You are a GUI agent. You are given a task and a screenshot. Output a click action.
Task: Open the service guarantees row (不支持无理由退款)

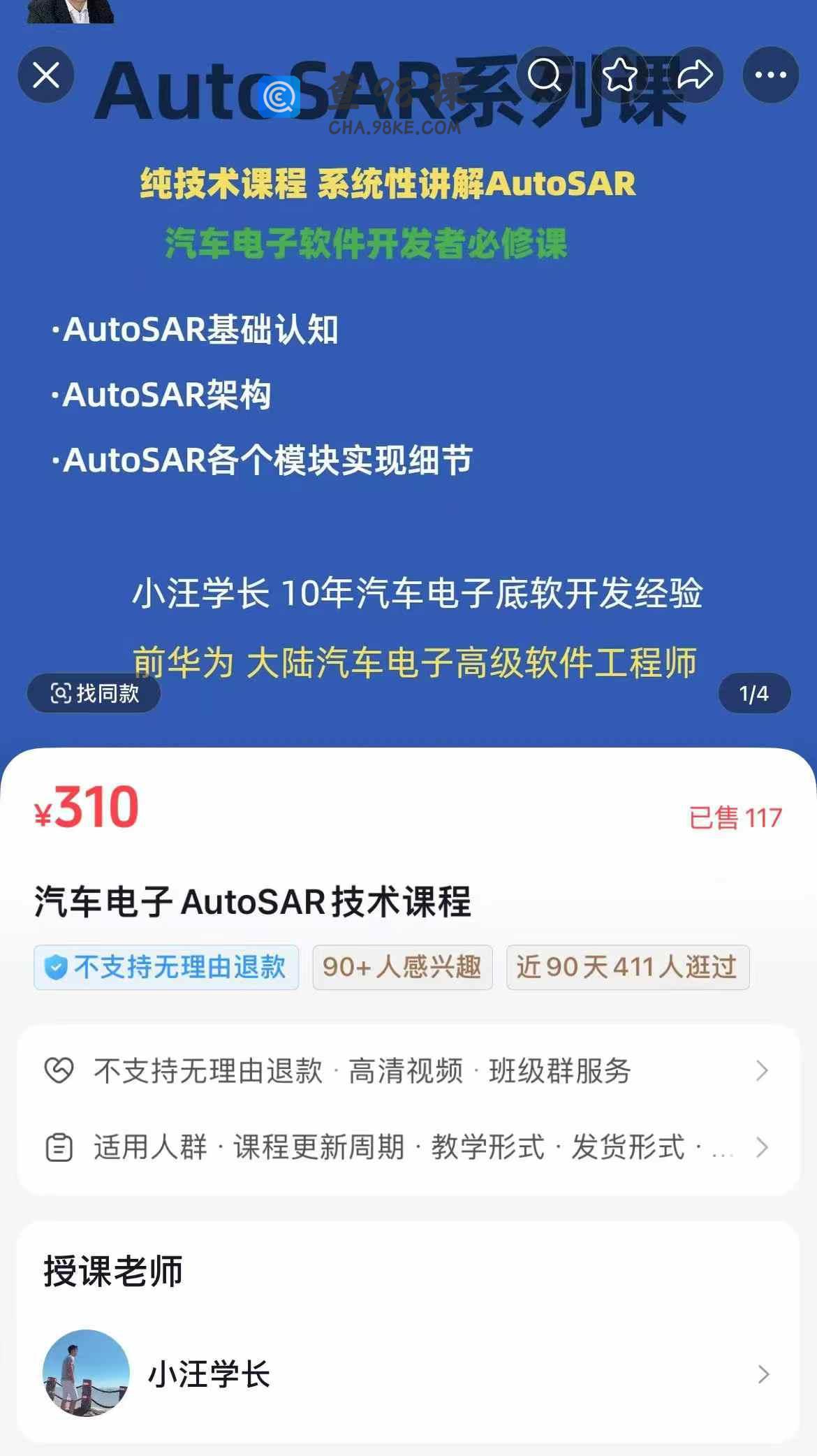(408, 1070)
